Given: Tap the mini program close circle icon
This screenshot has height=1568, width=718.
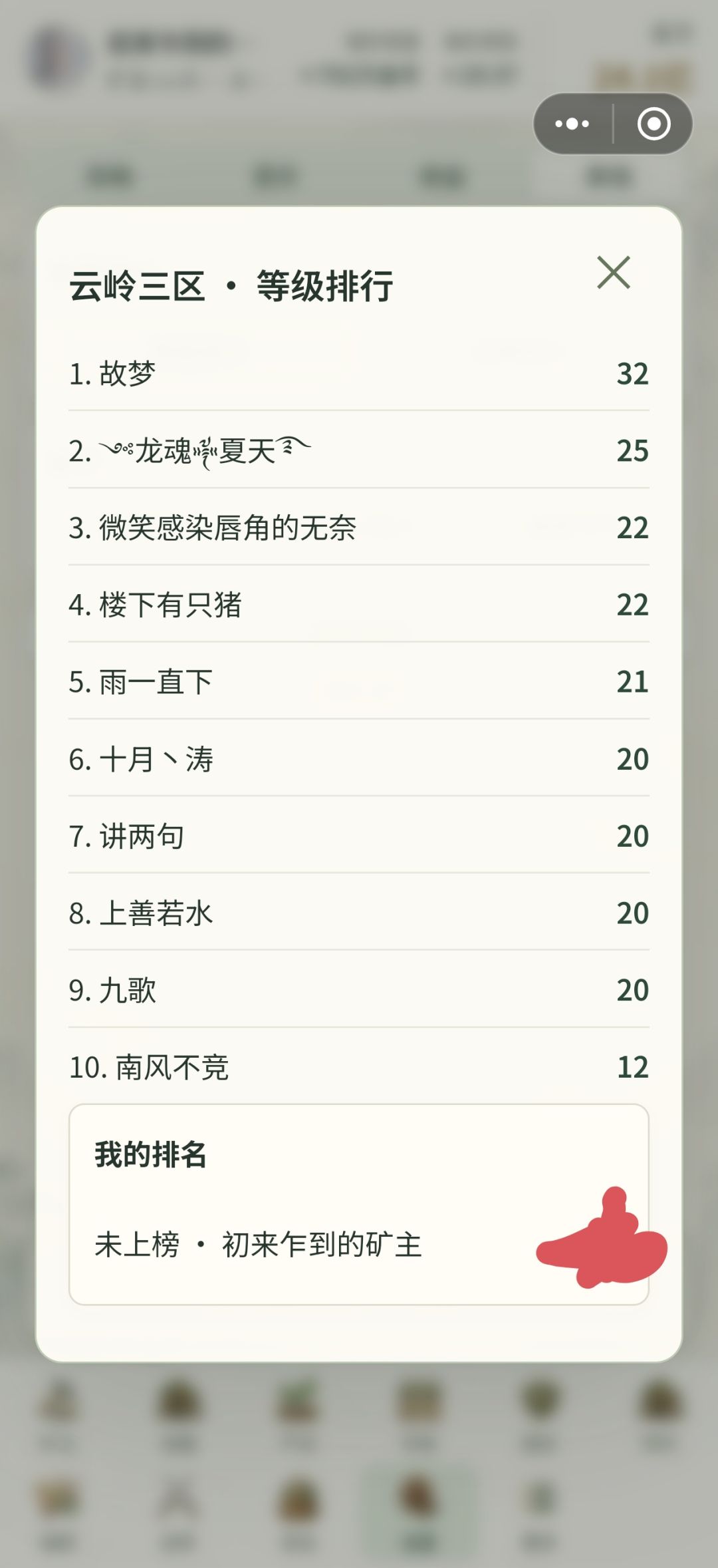Looking at the screenshot, I should [654, 124].
